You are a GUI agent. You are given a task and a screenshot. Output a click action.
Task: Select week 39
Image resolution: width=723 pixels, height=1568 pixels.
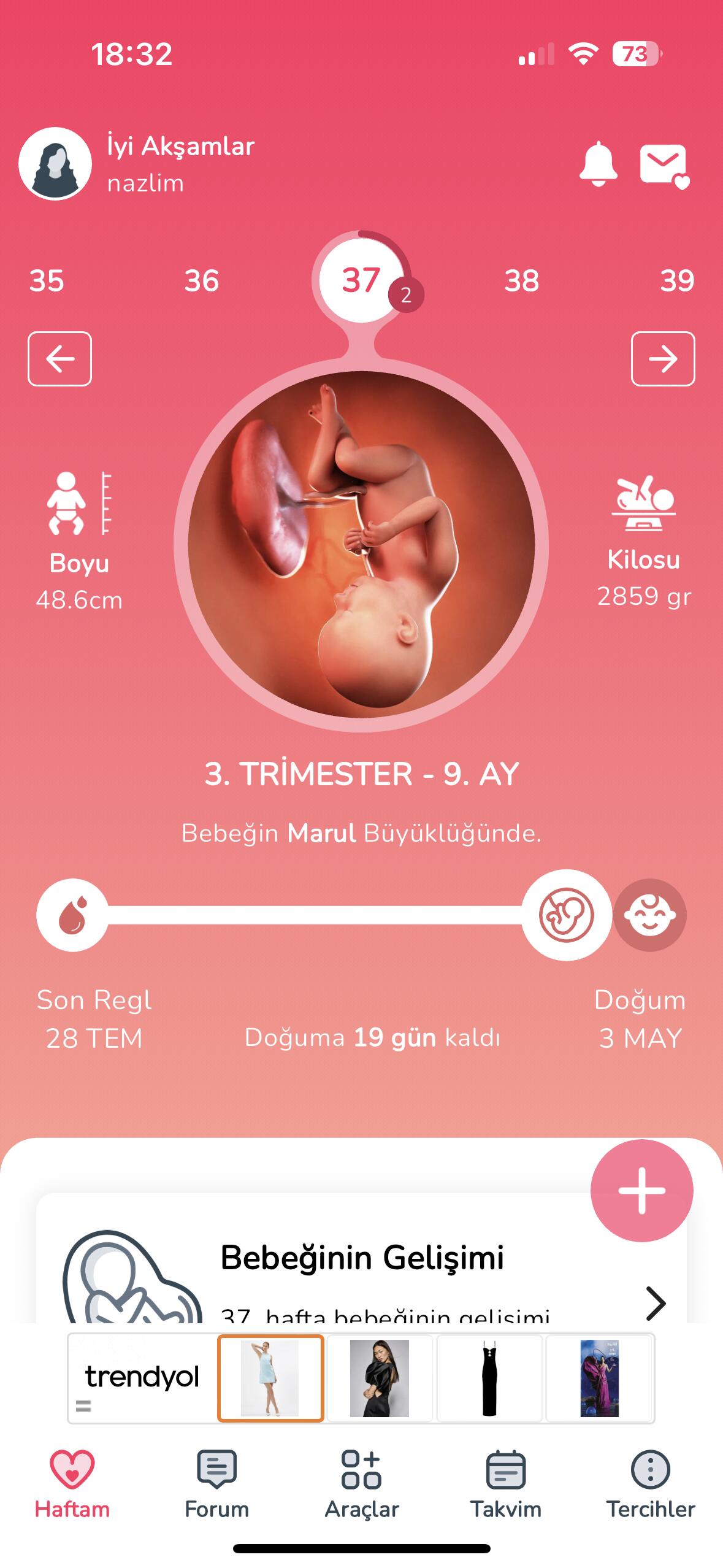677,281
